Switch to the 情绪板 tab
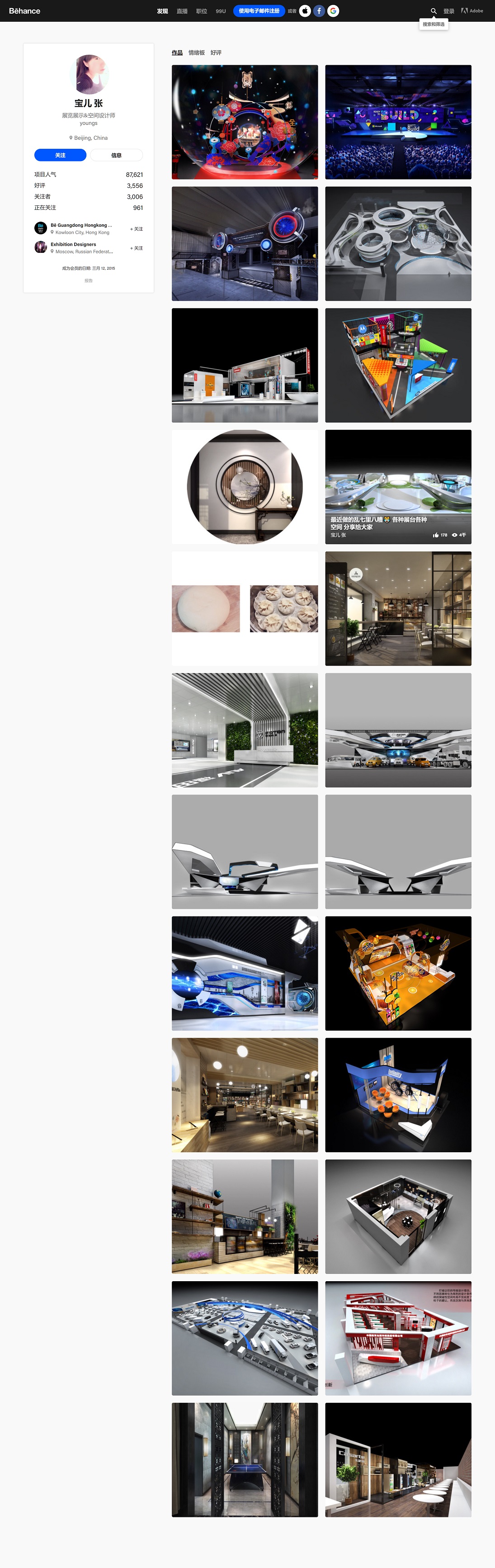 [197, 53]
